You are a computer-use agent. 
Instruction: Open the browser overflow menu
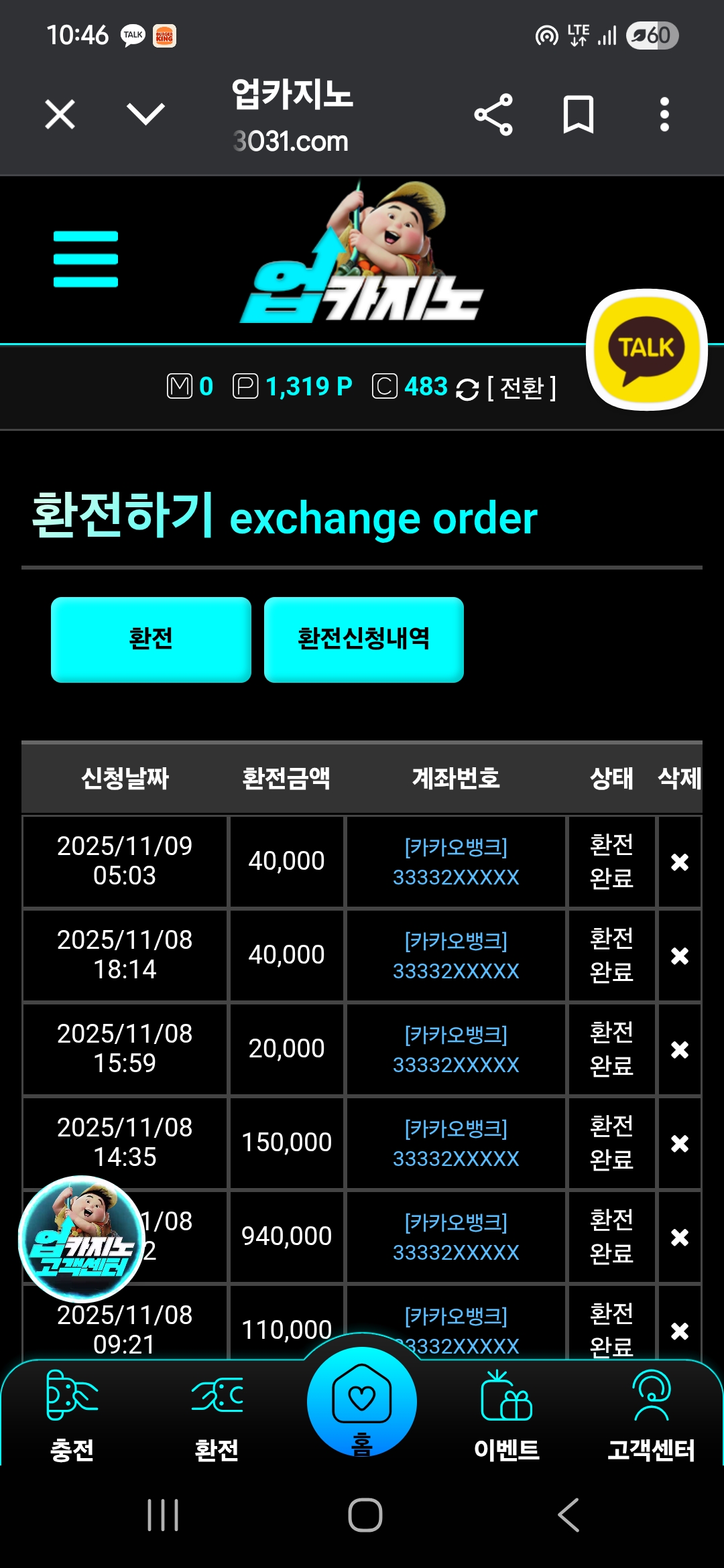664,115
